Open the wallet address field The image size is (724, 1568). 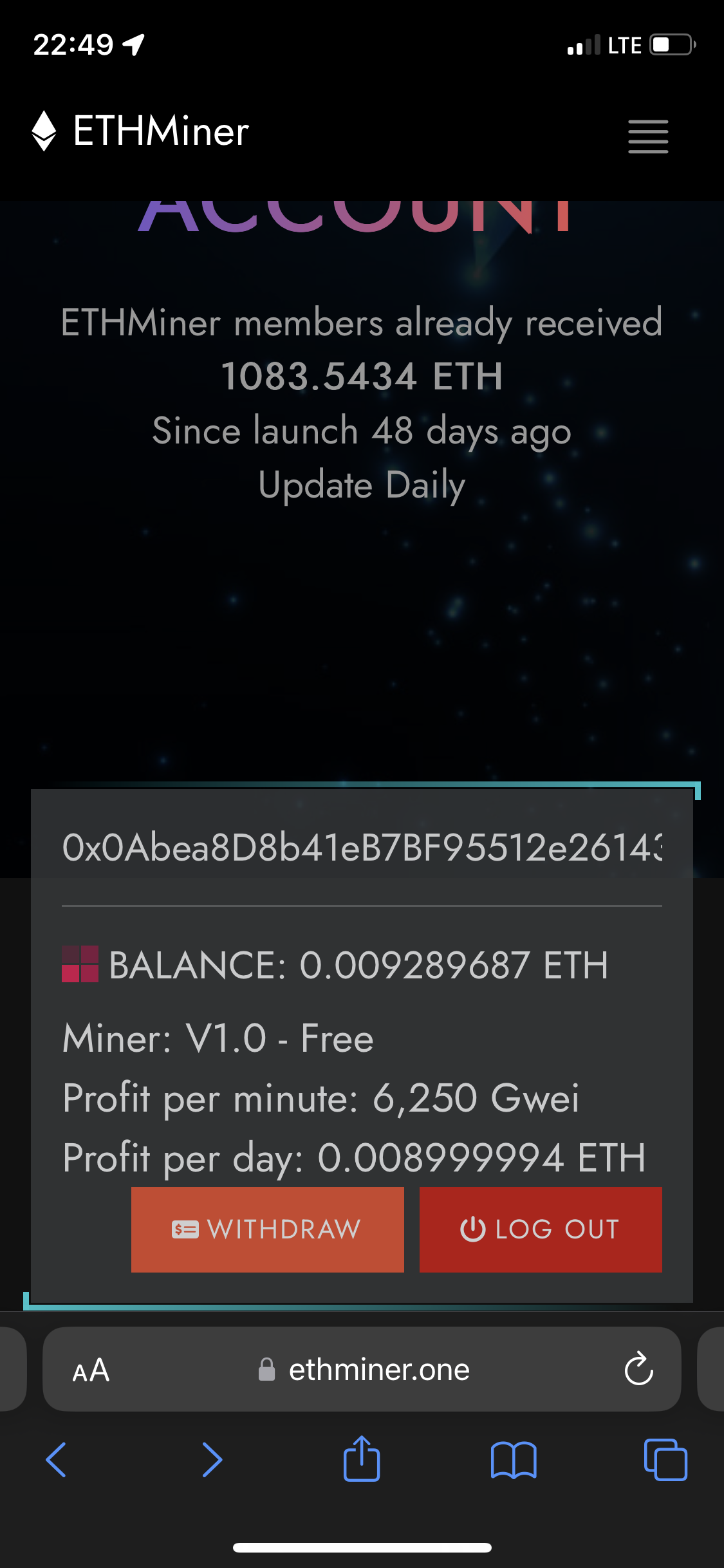(x=362, y=847)
